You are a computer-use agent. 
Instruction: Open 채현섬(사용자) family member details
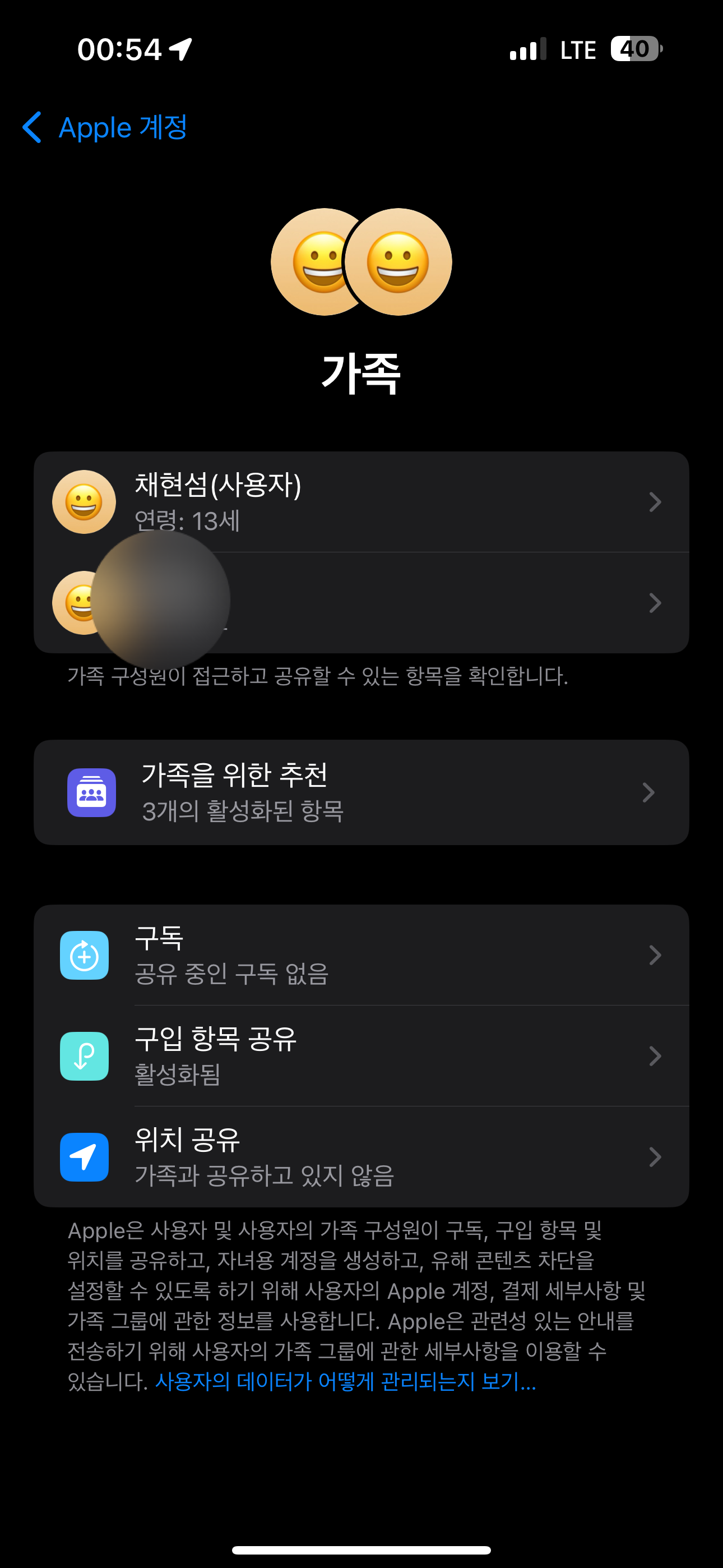pos(361,502)
